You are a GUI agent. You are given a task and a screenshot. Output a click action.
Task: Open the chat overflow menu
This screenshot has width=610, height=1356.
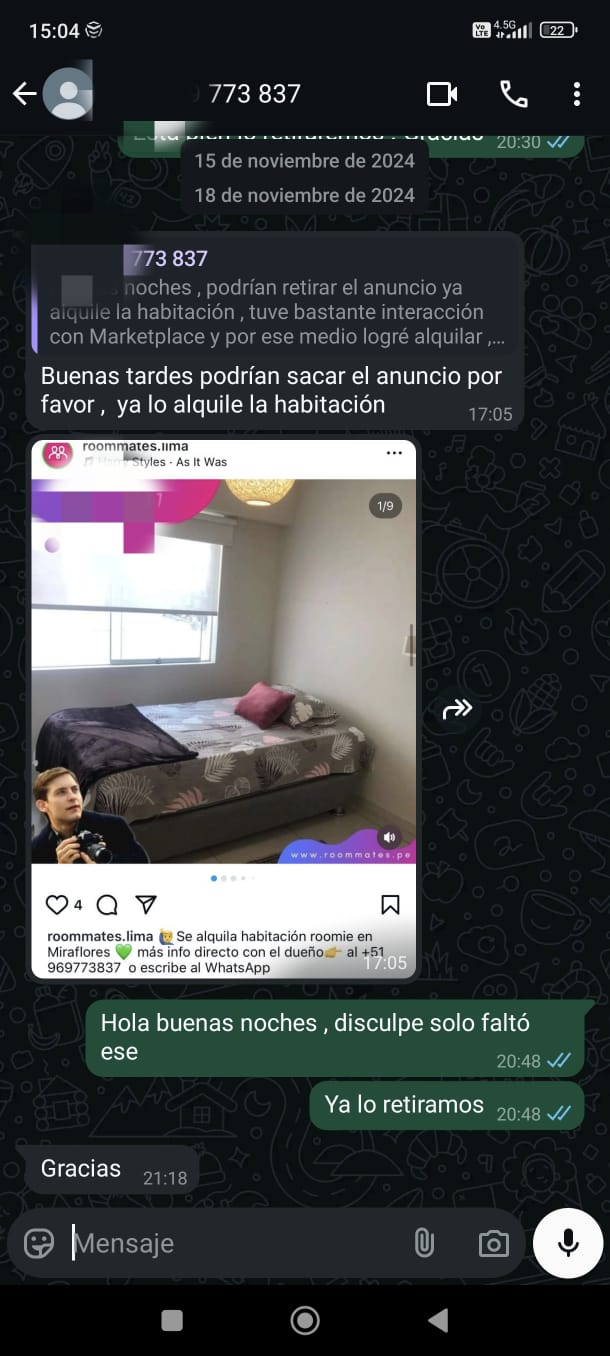pyautogui.click(x=577, y=94)
